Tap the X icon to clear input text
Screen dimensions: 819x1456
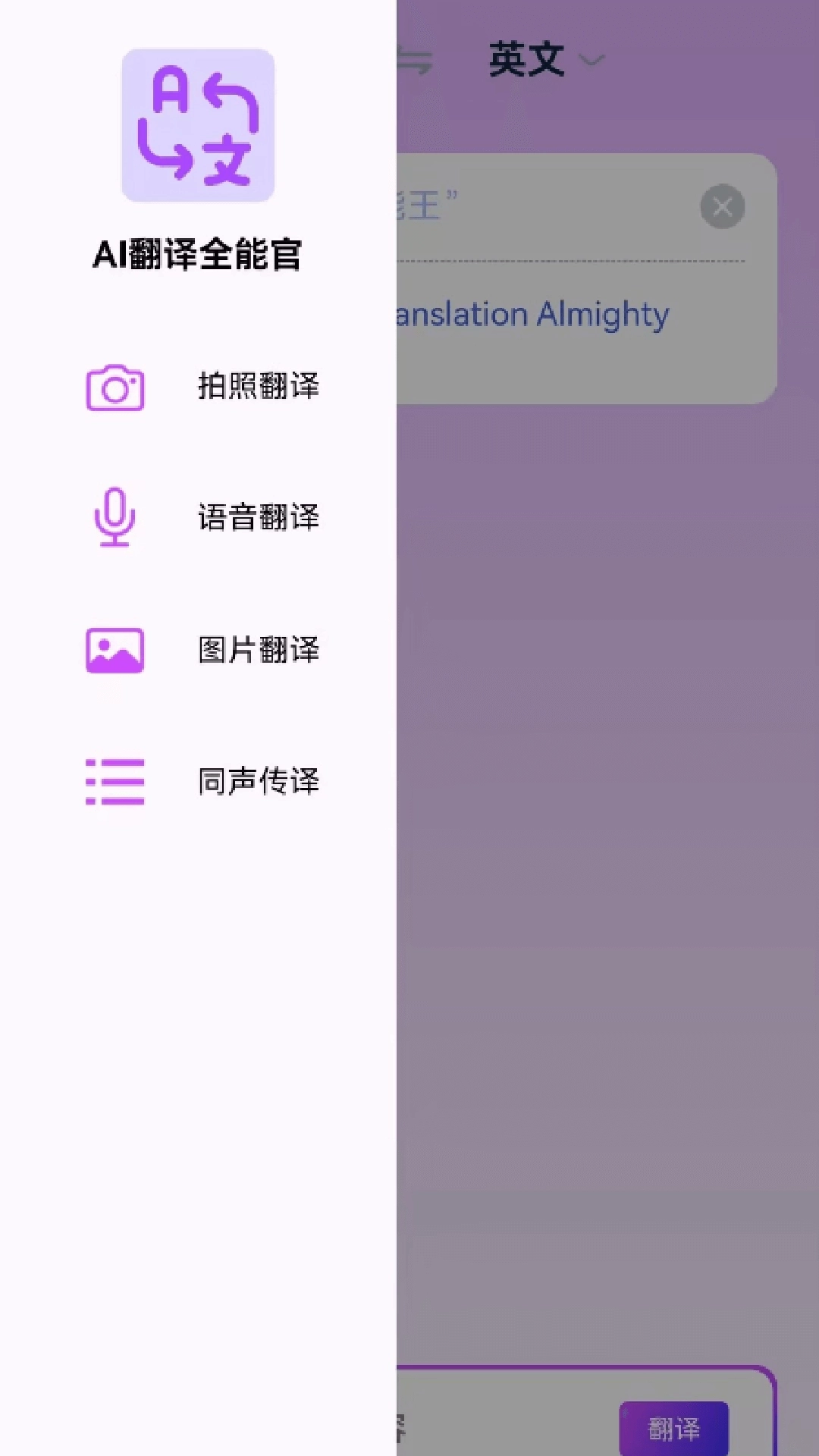click(x=722, y=206)
